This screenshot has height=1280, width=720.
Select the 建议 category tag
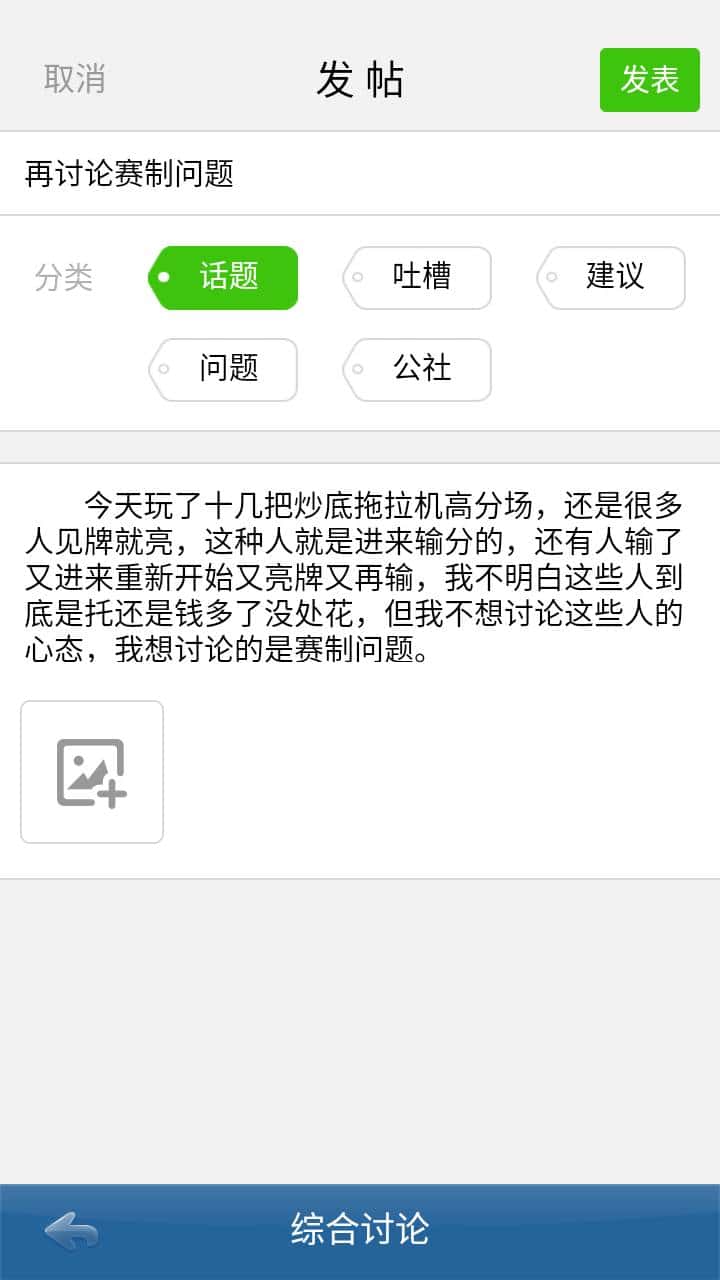point(611,278)
